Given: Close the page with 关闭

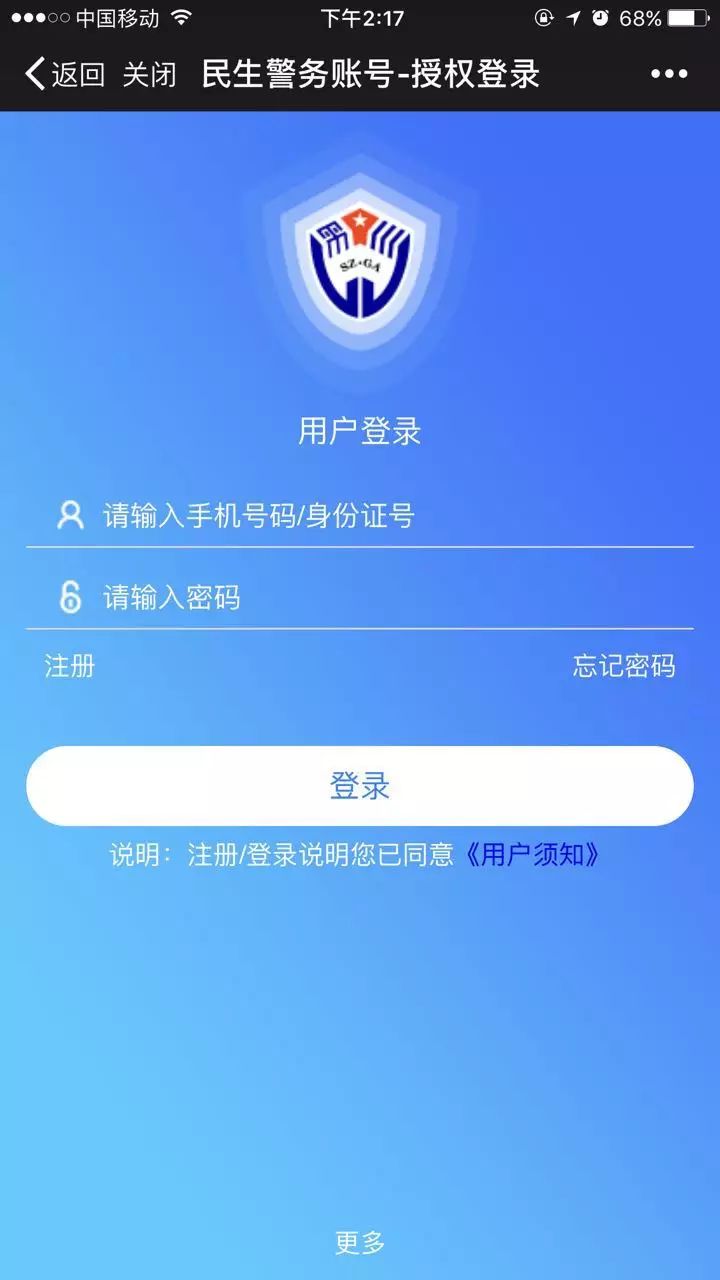Looking at the screenshot, I should pyautogui.click(x=149, y=74).
